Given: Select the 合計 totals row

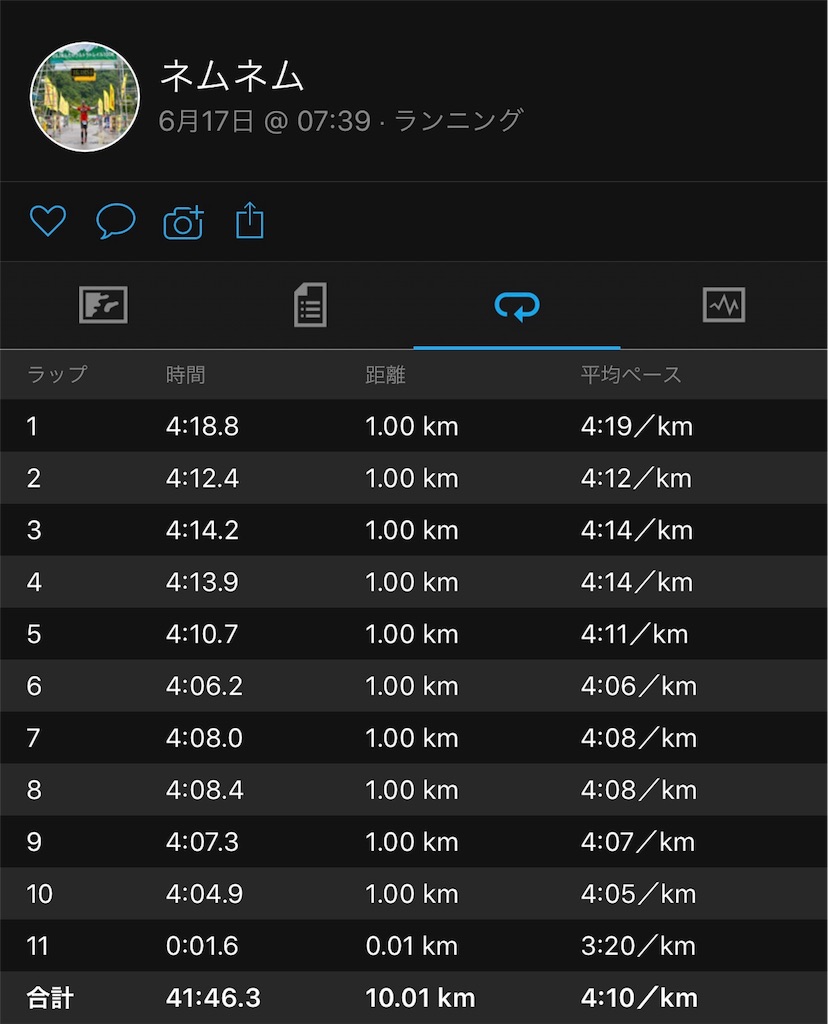Looking at the screenshot, I should coord(414,997).
